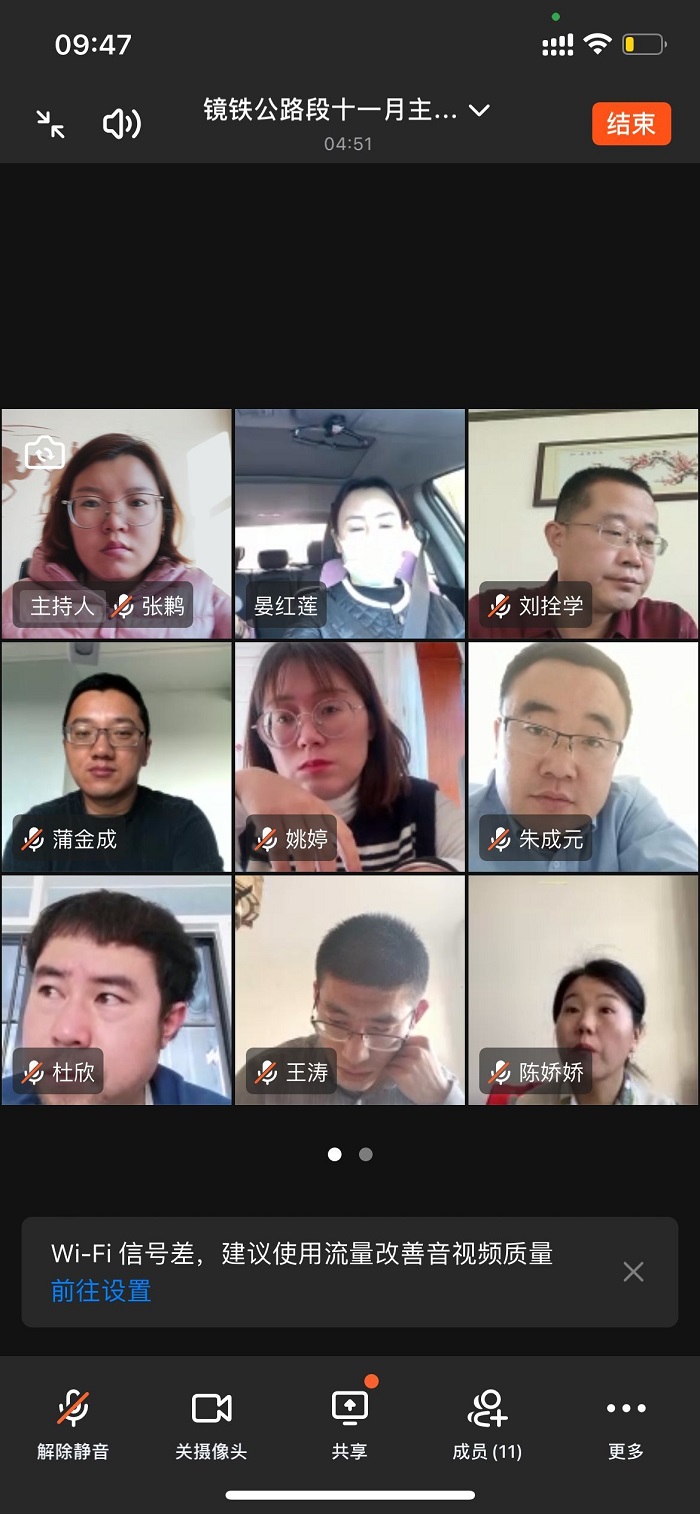Open 晏红莲's video tile

click(x=350, y=524)
